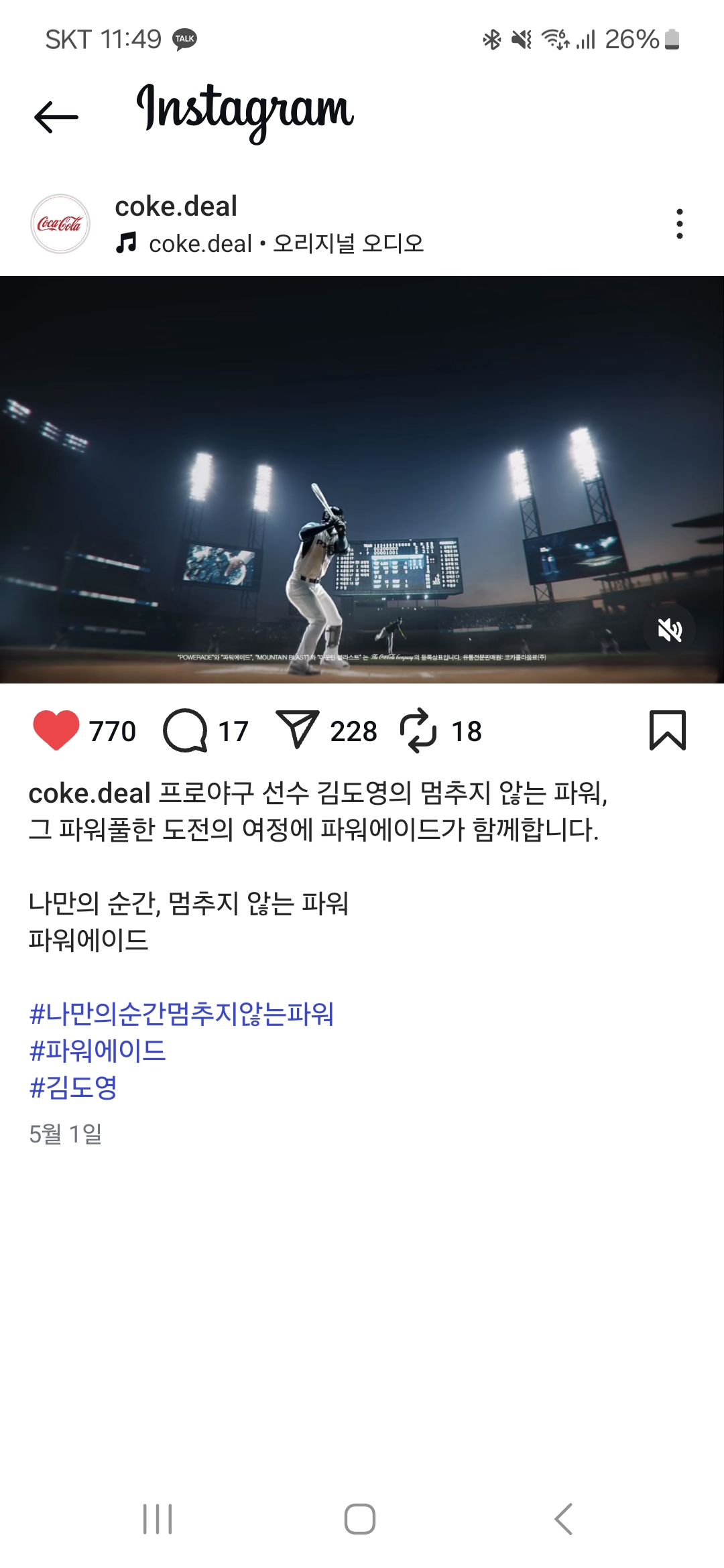Go to the system home screen

pyautogui.click(x=360, y=1518)
